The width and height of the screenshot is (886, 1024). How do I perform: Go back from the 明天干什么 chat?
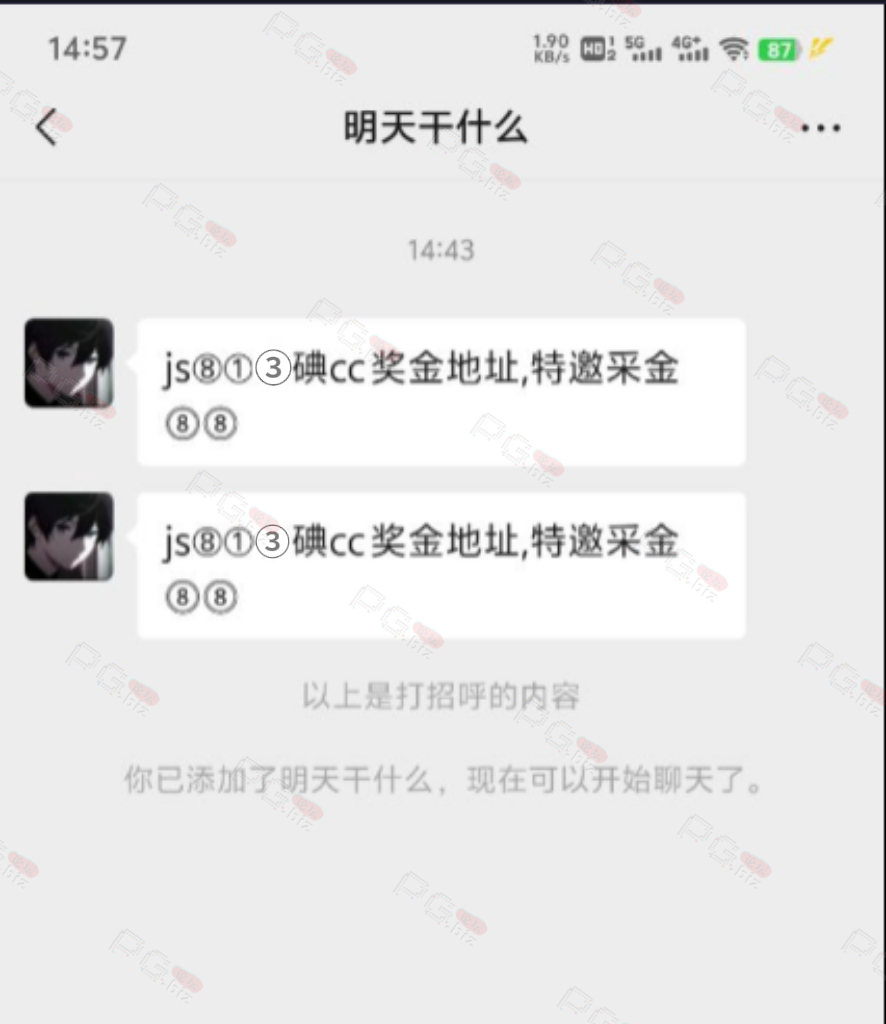point(47,128)
